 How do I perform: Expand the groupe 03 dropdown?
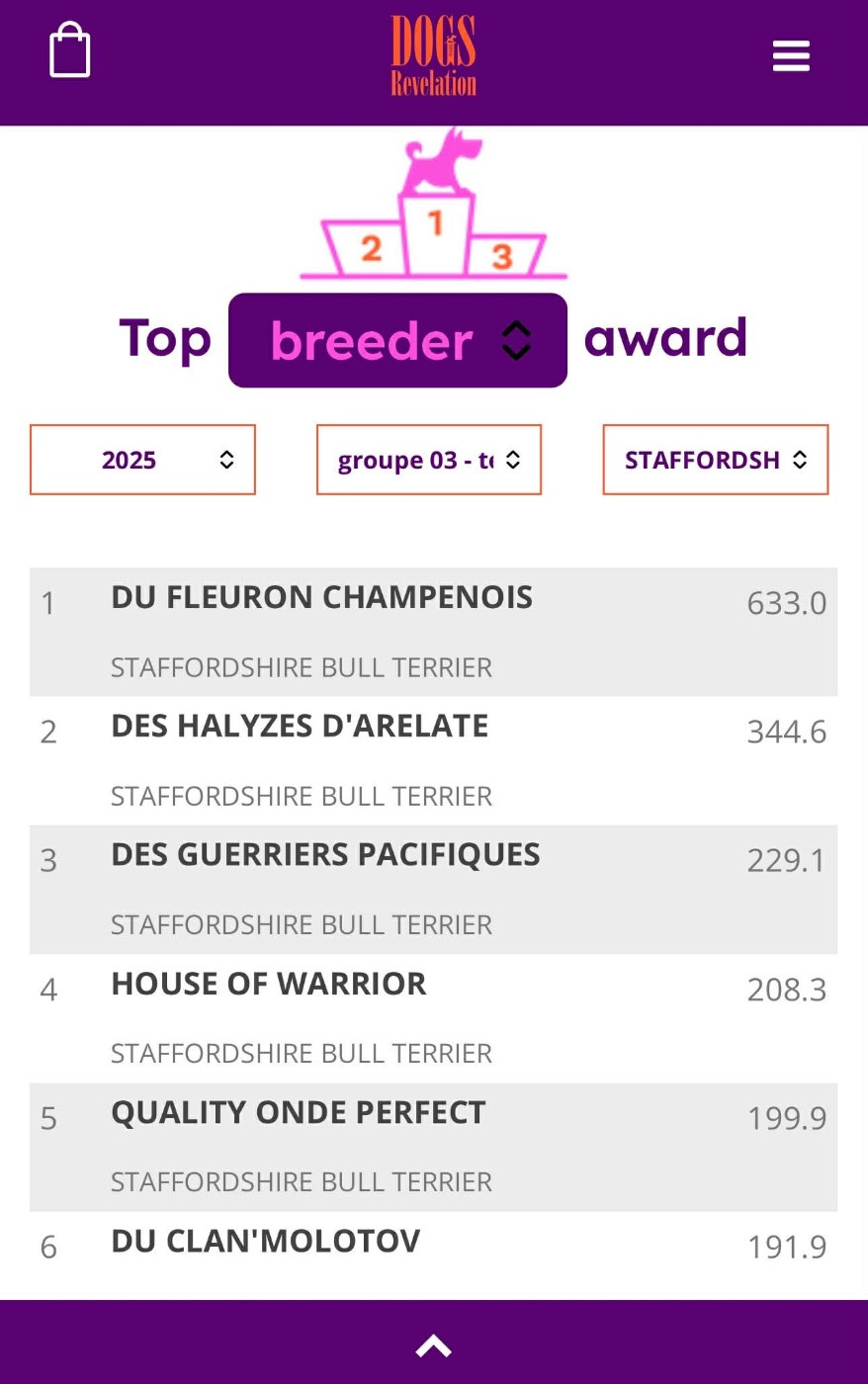coord(428,459)
